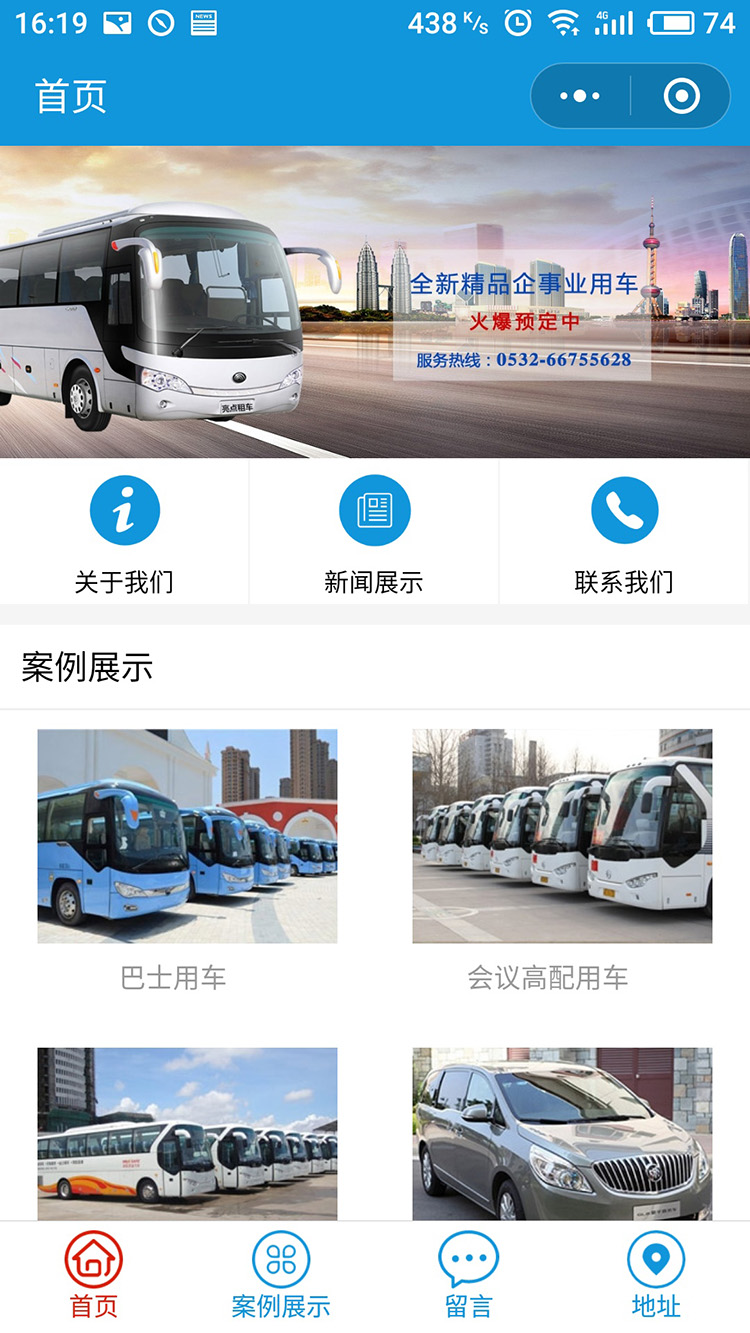Image resolution: width=750 pixels, height=1333 pixels.
Task: Select the 联系我们 phone icon
Action: pyautogui.click(x=624, y=509)
